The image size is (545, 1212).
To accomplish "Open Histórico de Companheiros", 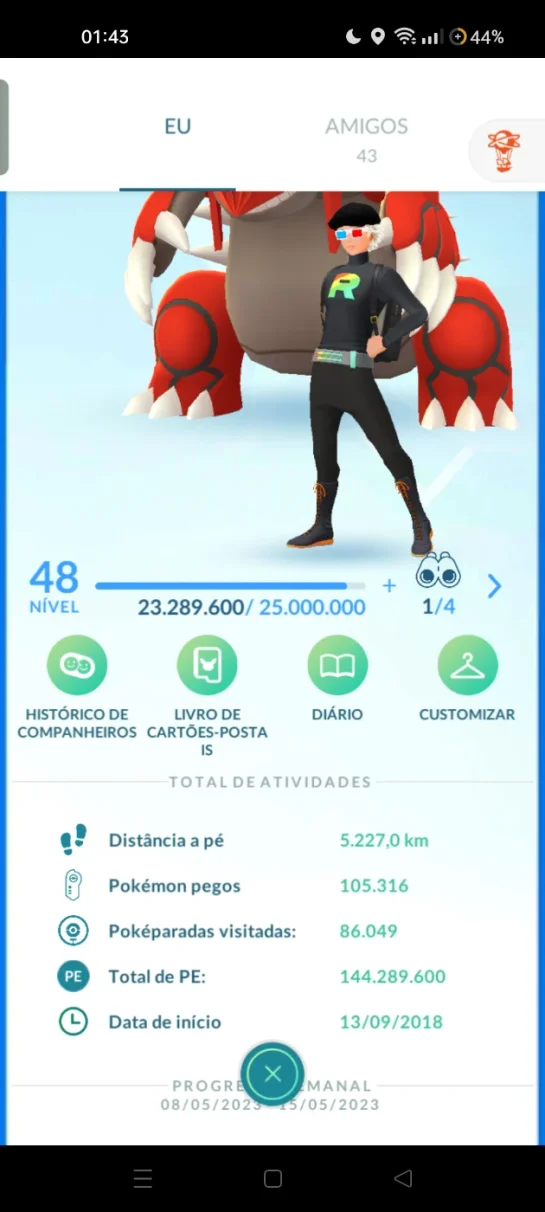I will click(77, 687).
